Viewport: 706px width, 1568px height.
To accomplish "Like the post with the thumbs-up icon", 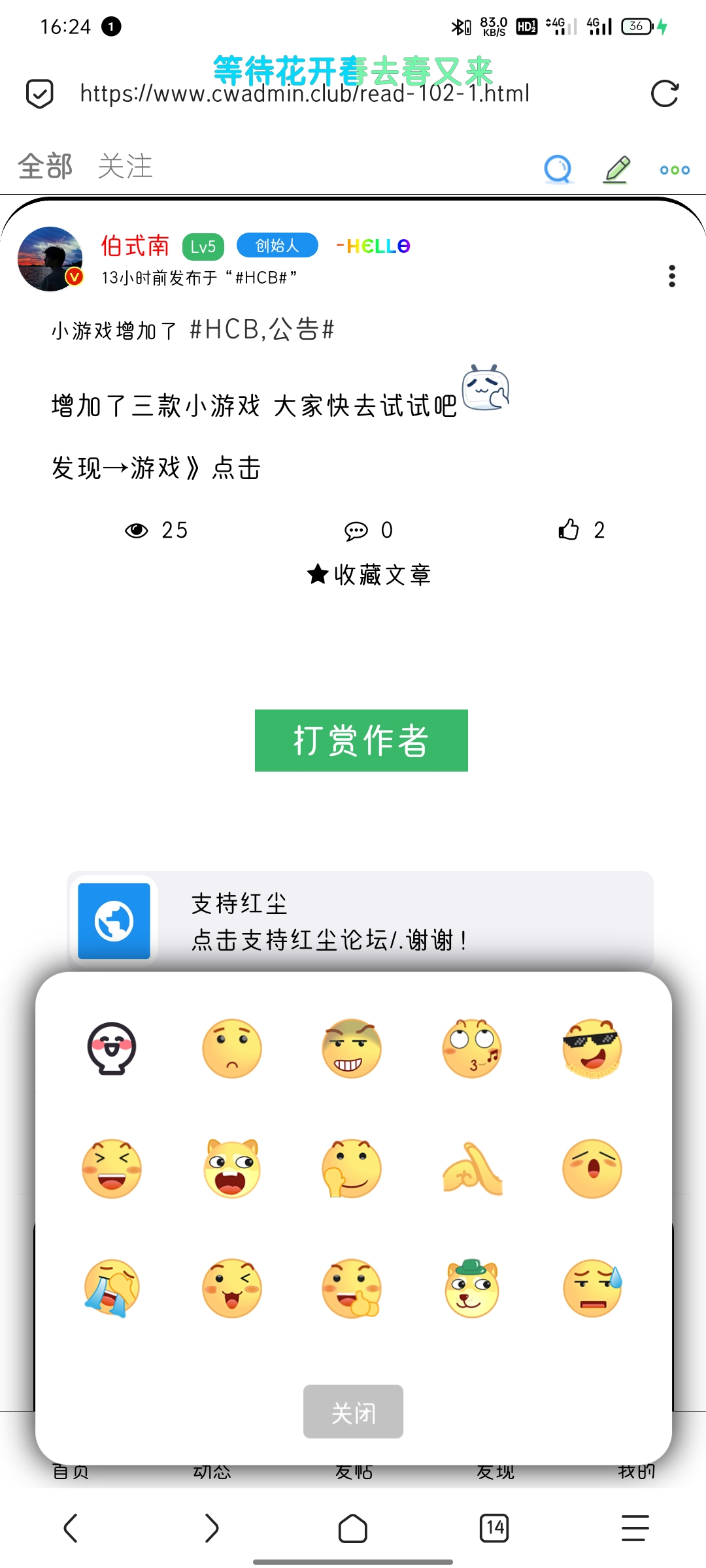I will 569,530.
